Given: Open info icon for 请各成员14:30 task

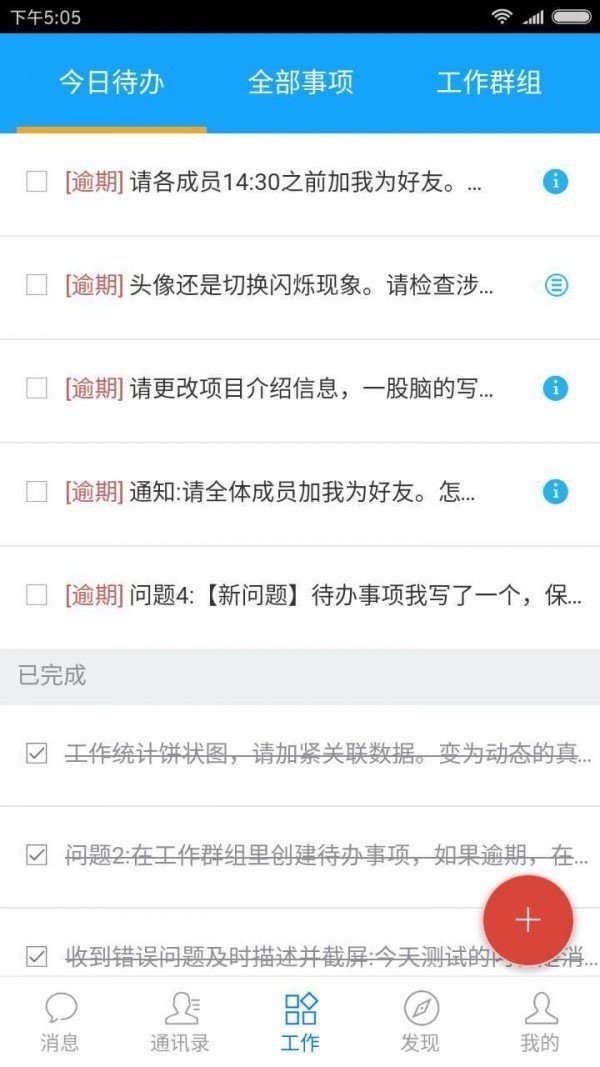Looking at the screenshot, I should 556,182.
